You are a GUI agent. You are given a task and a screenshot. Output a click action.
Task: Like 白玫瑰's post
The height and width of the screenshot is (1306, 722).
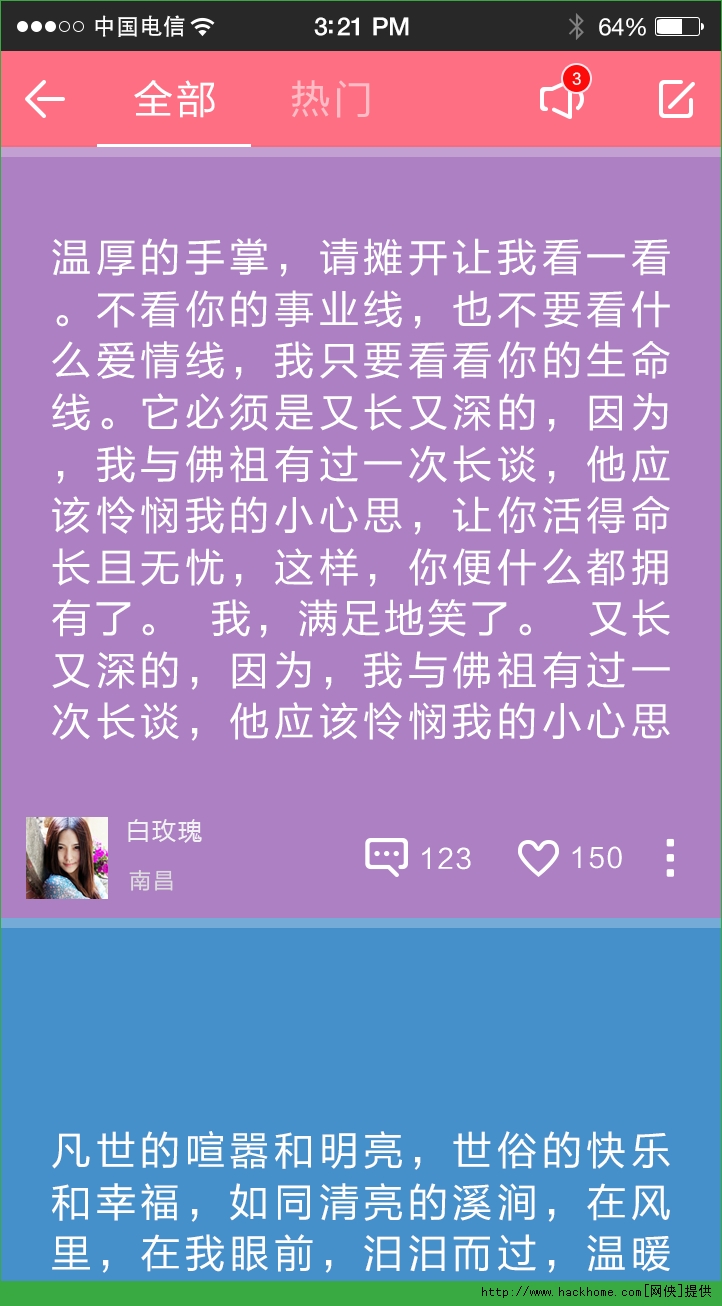(538, 858)
